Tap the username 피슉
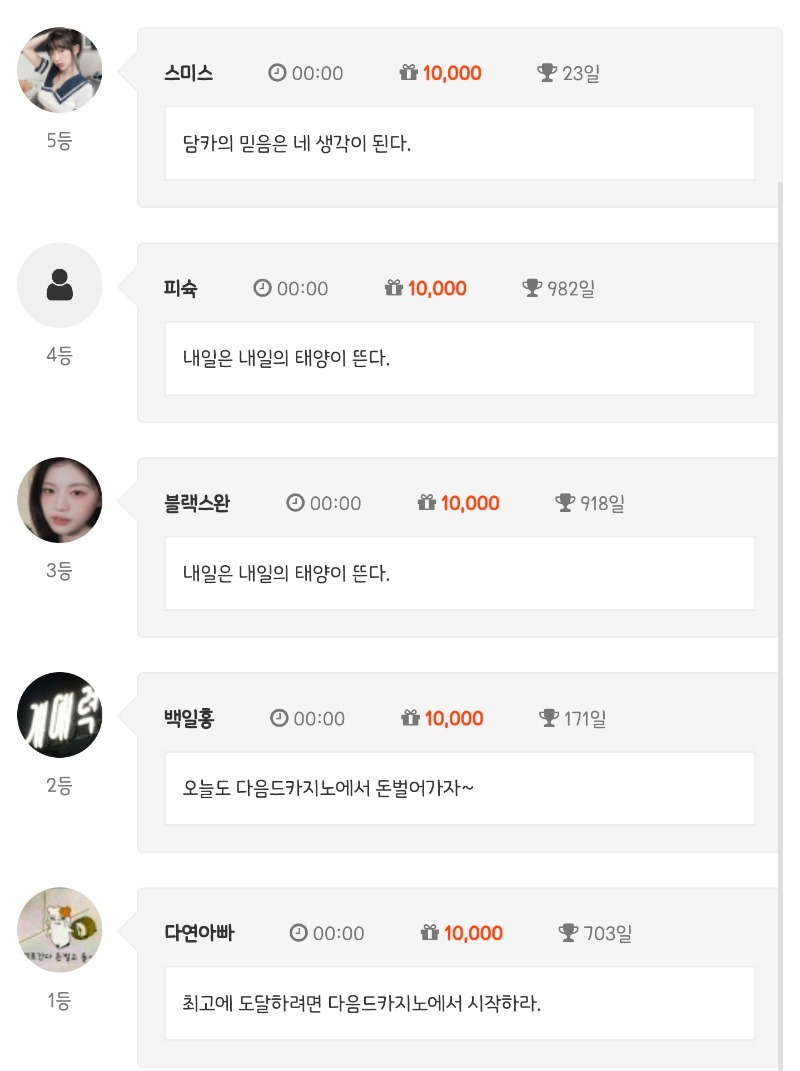Viewport: 800px width, 1071px height. point(180,288)
